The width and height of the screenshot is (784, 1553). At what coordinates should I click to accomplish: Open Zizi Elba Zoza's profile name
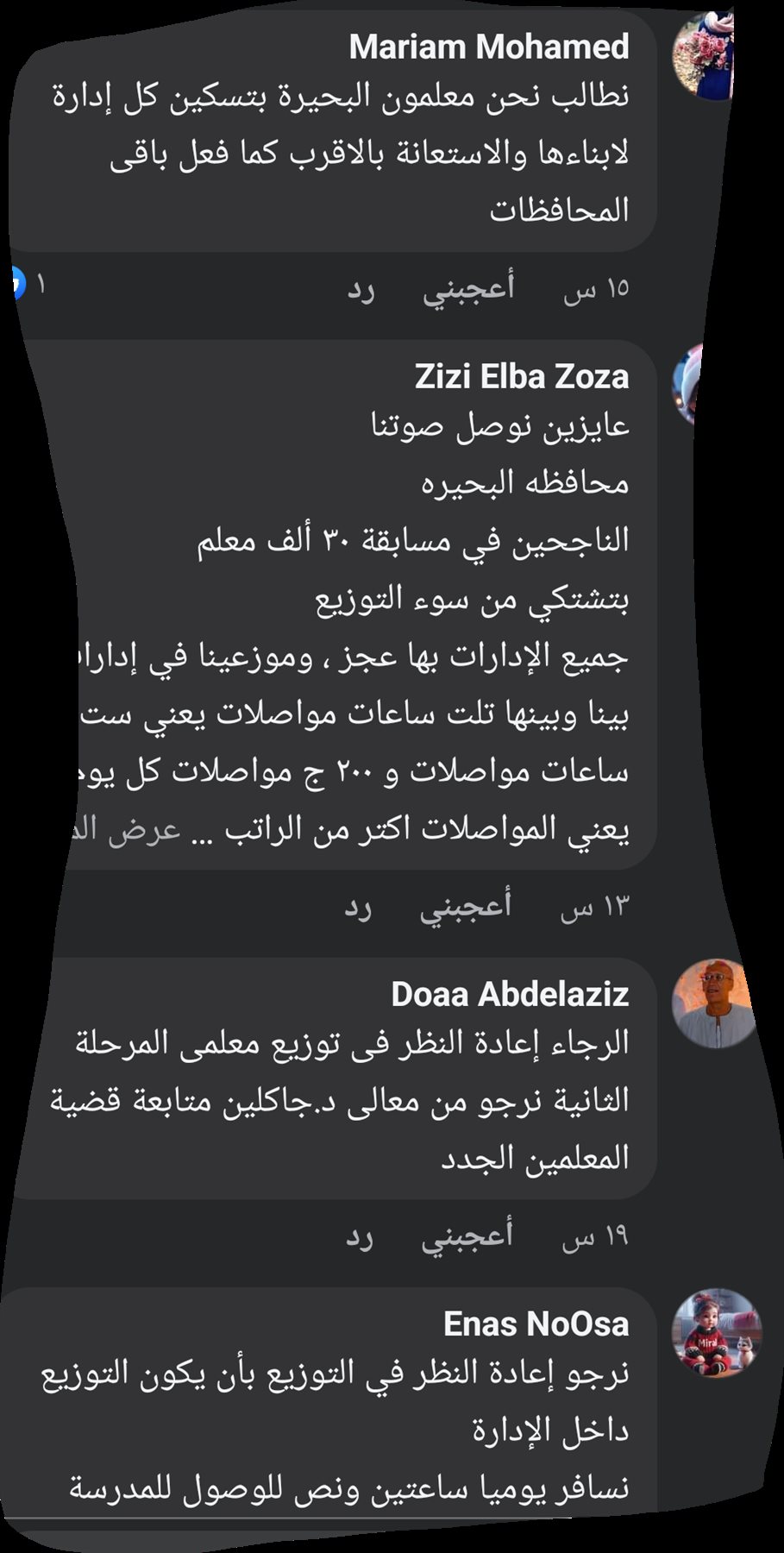click(x=521, y=377)
